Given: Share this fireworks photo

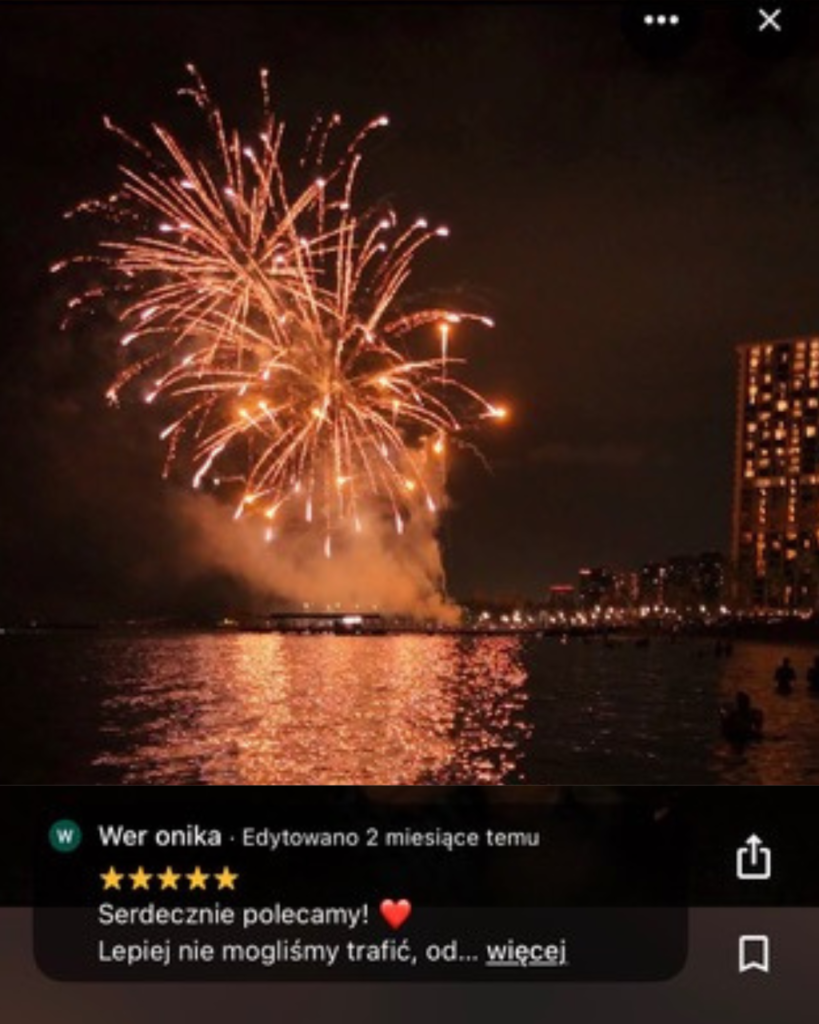Looking at the screenshot, I should (x=753, y=857).
